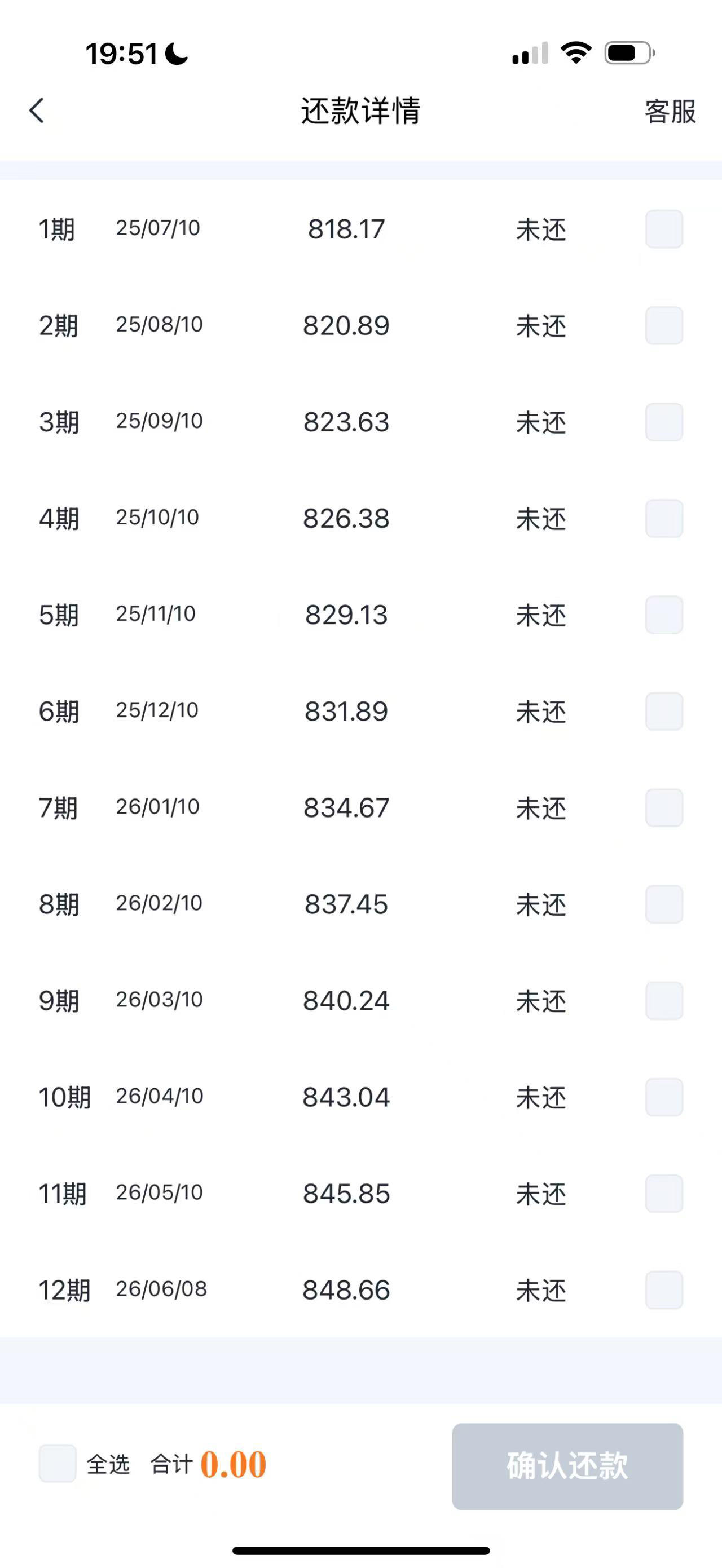Check the final 12期 848.66 box
Screen dimensions: 722x1568
[x=664, y=1289]
